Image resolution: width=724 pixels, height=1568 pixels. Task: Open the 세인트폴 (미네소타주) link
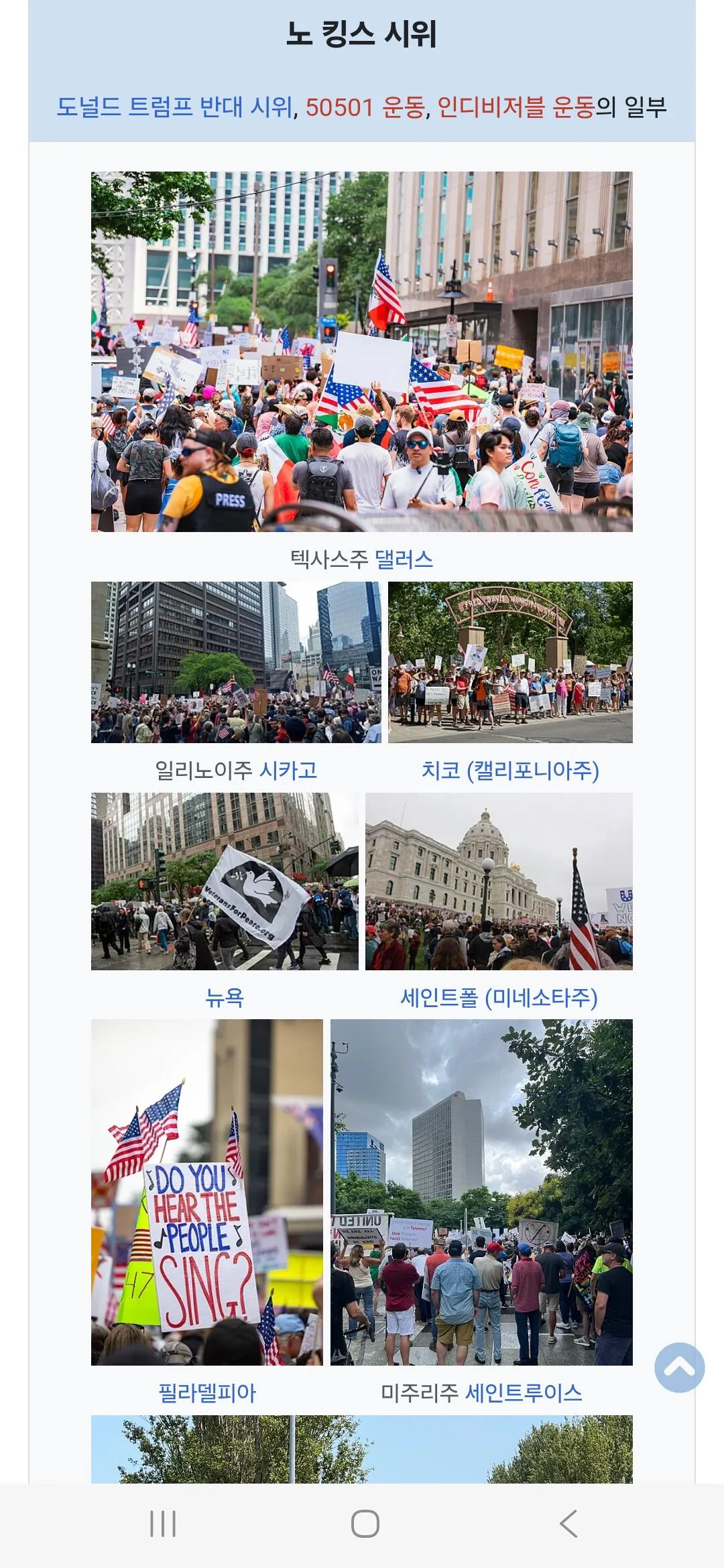[x=499, y=998]
